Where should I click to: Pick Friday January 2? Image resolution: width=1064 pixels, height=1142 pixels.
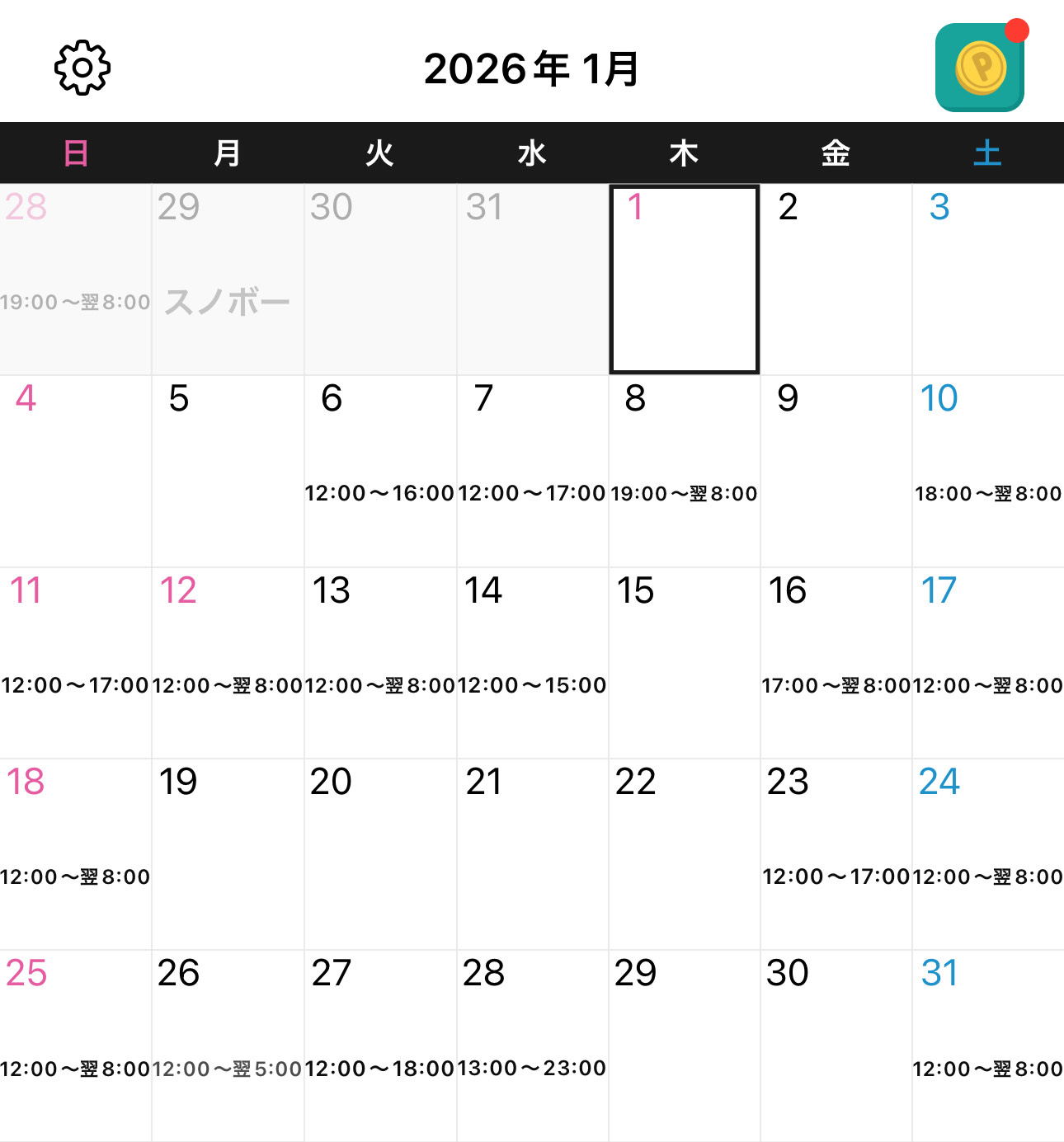836,280
